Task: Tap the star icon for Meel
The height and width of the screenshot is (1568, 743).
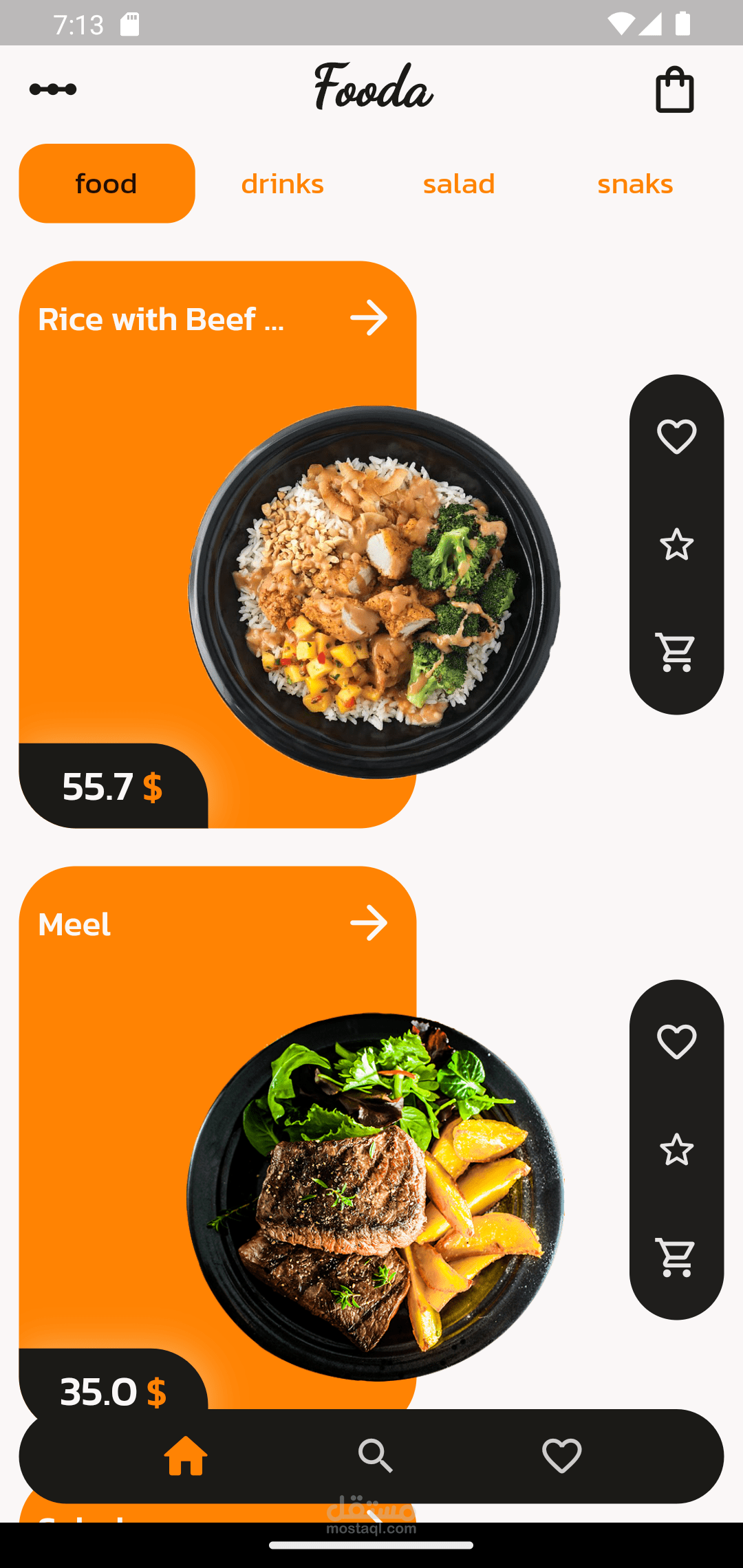Action: [x=676, y=1150]
